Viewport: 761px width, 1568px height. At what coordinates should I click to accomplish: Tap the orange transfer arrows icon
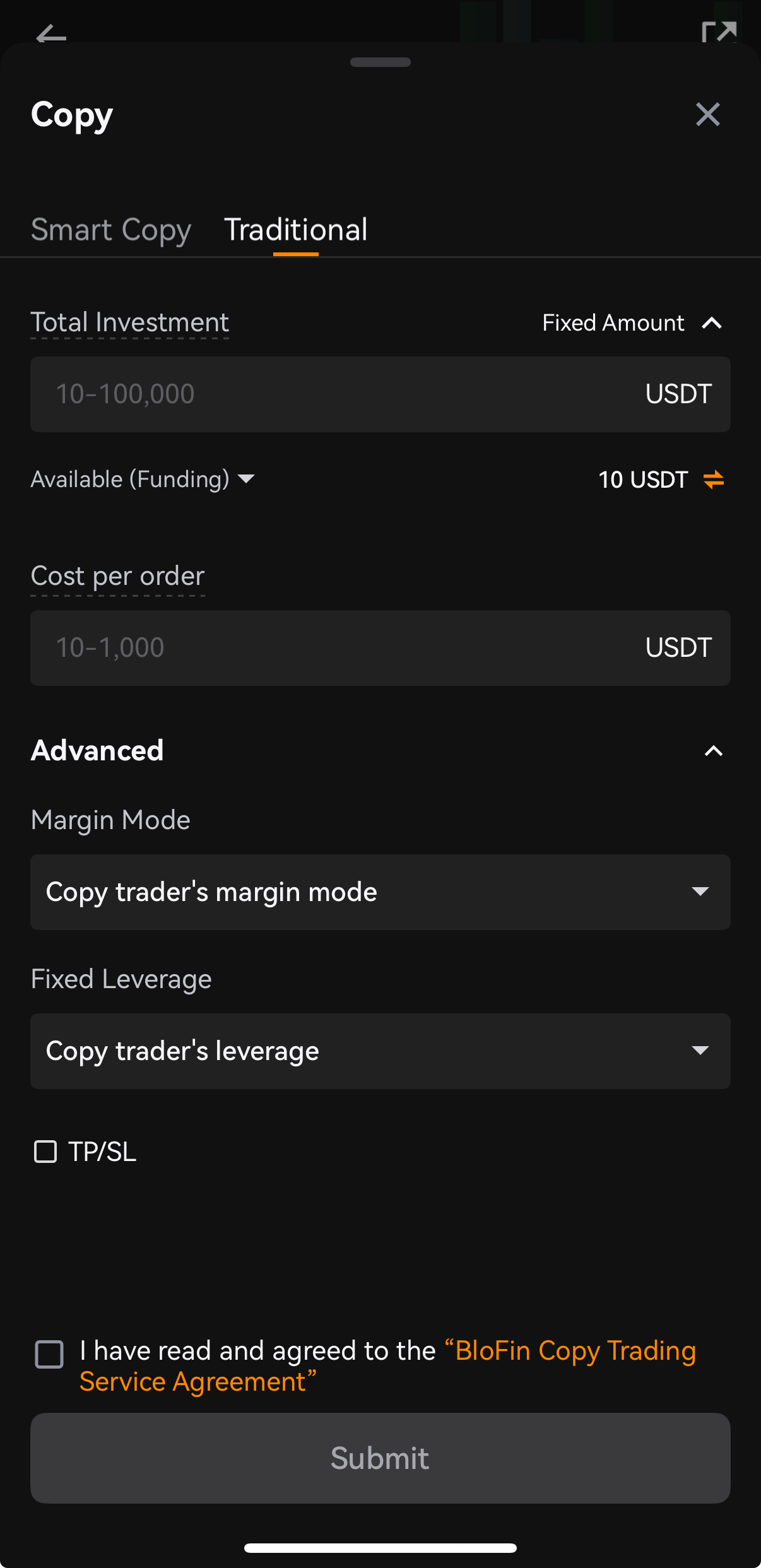point(714,480)
